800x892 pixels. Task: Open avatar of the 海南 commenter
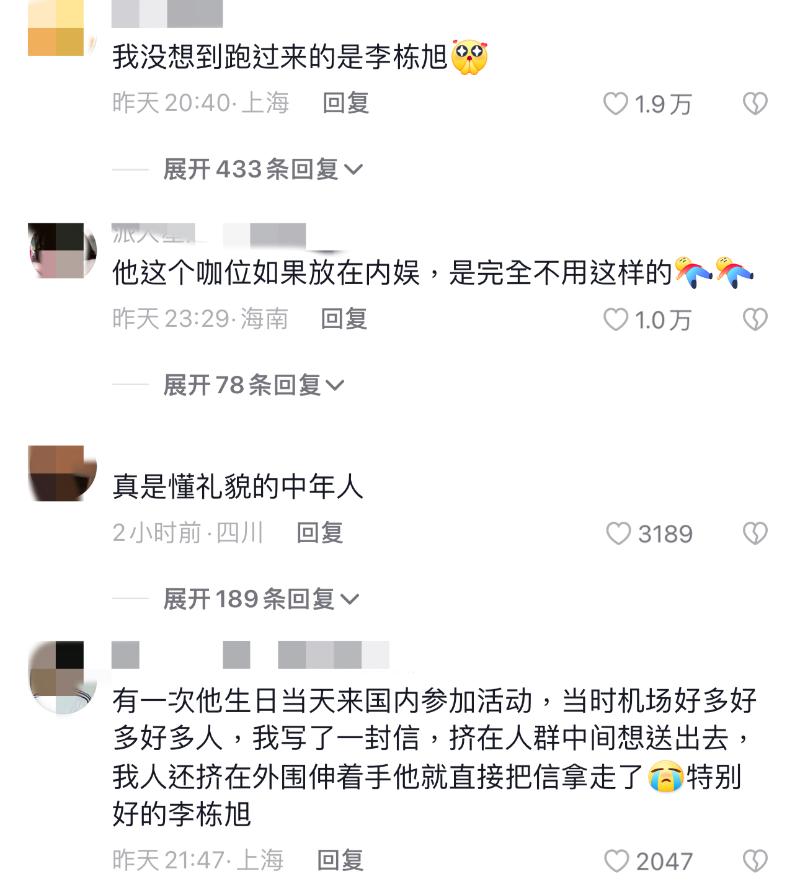tap(62, 251)
